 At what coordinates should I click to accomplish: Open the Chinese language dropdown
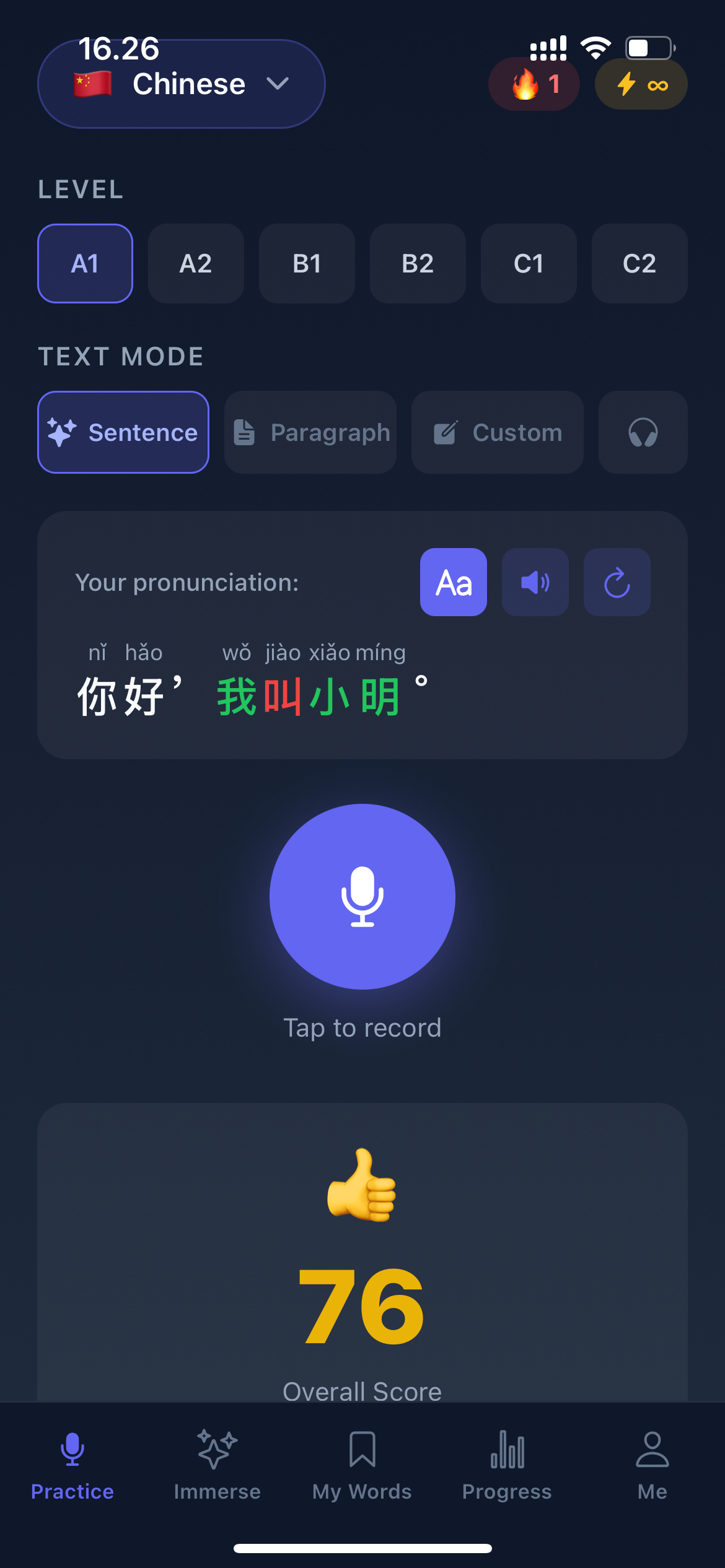click(x=181, y=84)
